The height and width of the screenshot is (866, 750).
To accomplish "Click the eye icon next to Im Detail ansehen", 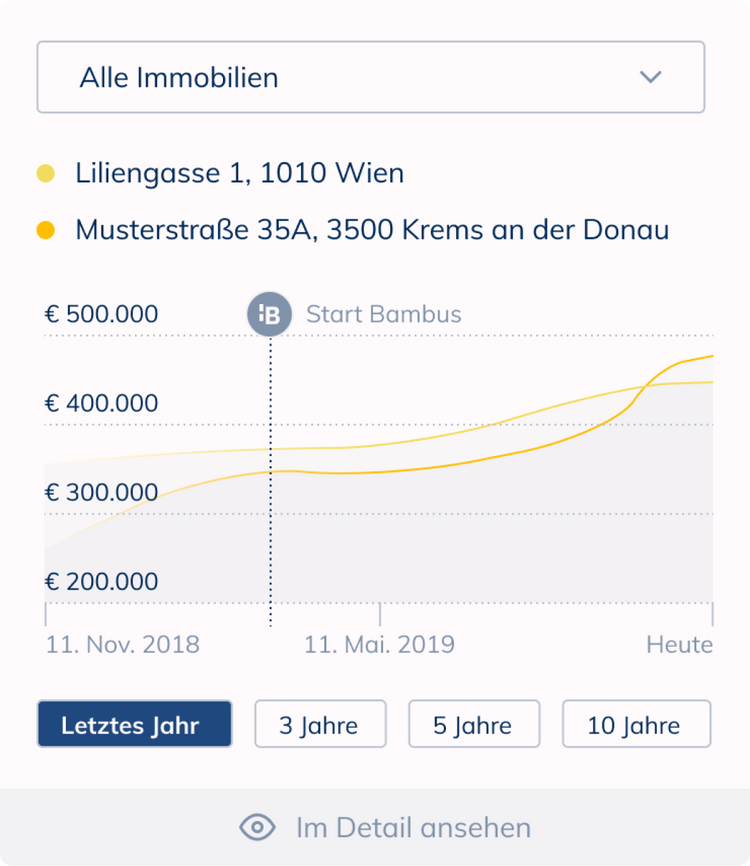I will pos(257,827).
